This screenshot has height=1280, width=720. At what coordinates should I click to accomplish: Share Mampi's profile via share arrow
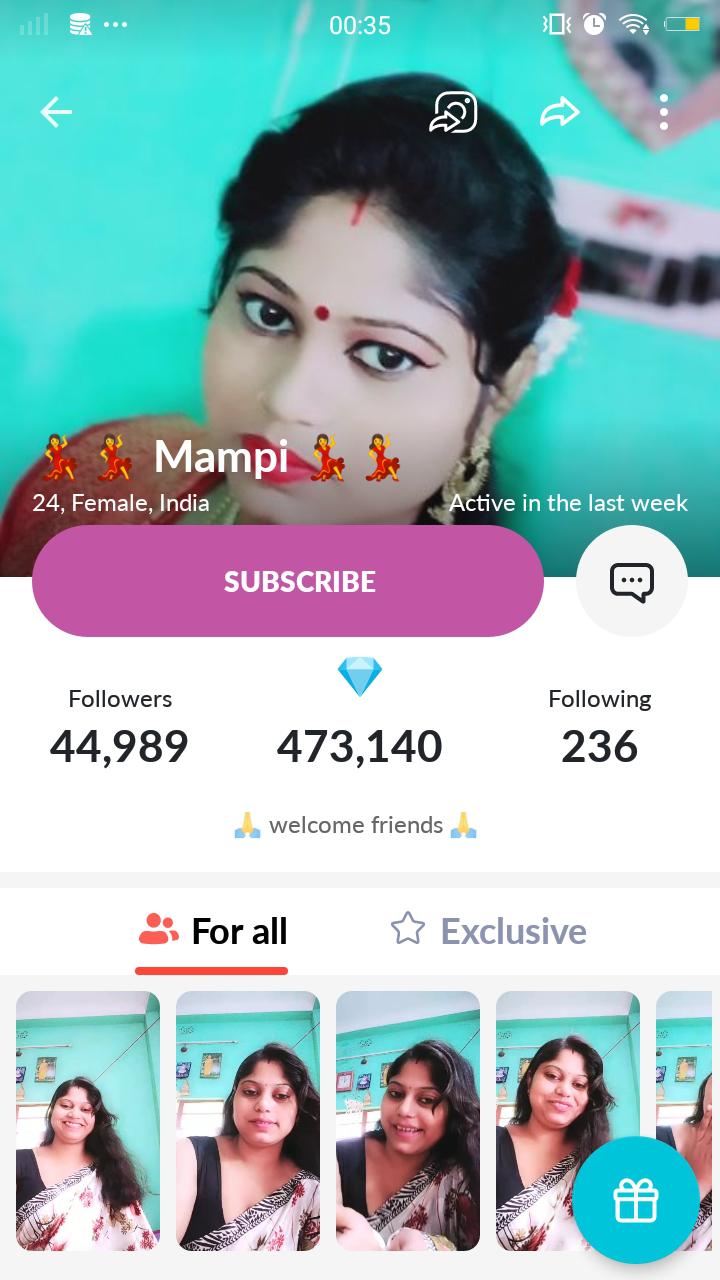560,112
